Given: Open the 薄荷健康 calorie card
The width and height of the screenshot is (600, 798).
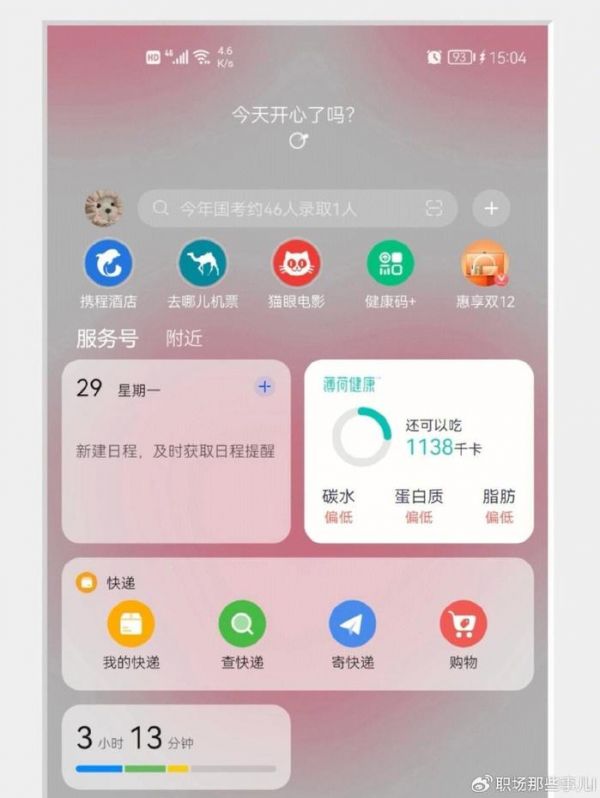Looking at the screenshot, I should coord(418,450).
